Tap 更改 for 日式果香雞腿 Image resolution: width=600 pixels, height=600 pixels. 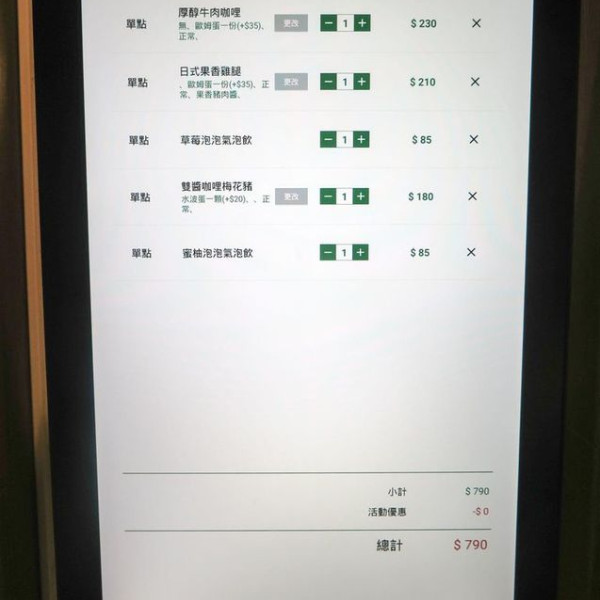pos(291,82)
